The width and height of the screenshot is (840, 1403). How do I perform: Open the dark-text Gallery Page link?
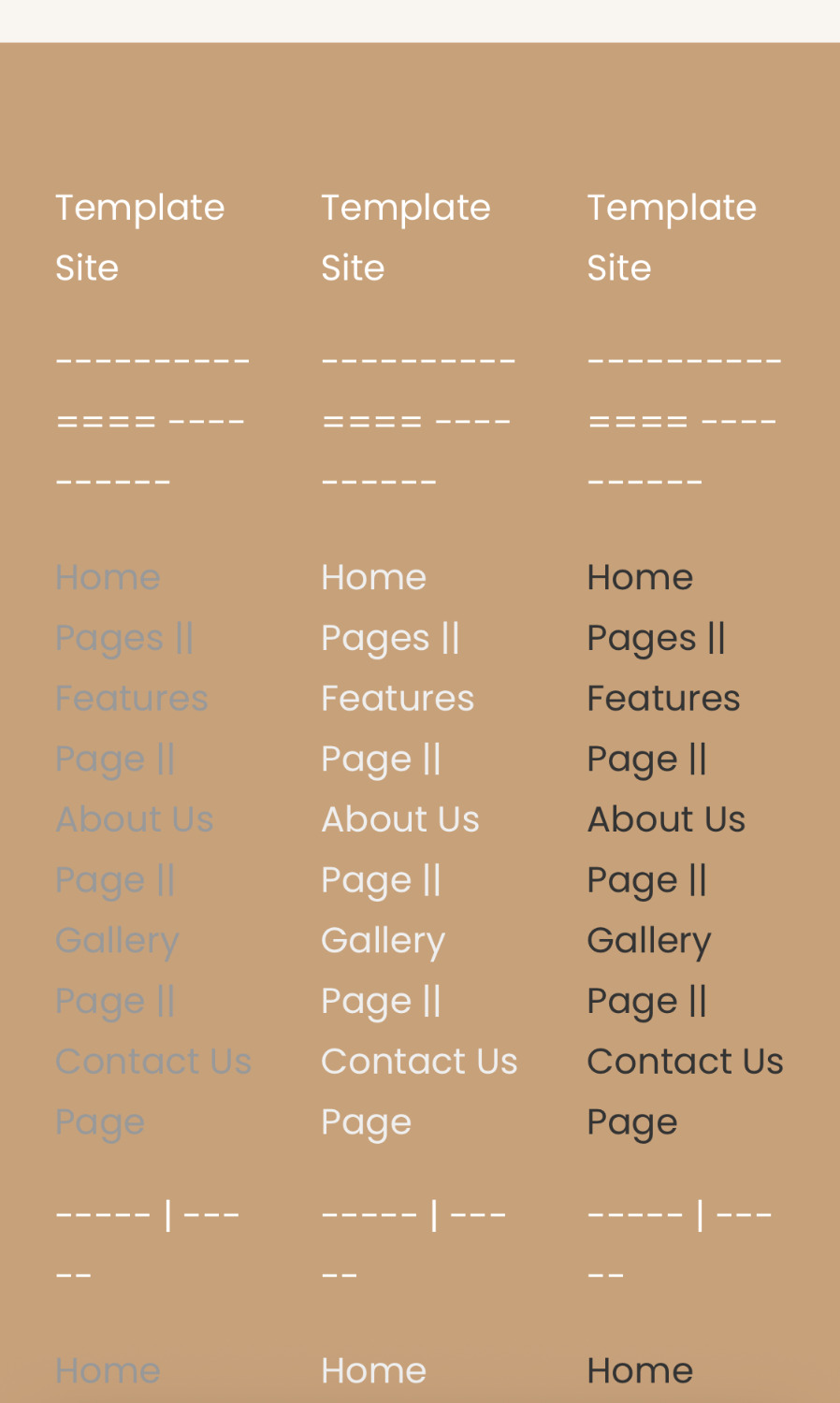tap(648, 940)
